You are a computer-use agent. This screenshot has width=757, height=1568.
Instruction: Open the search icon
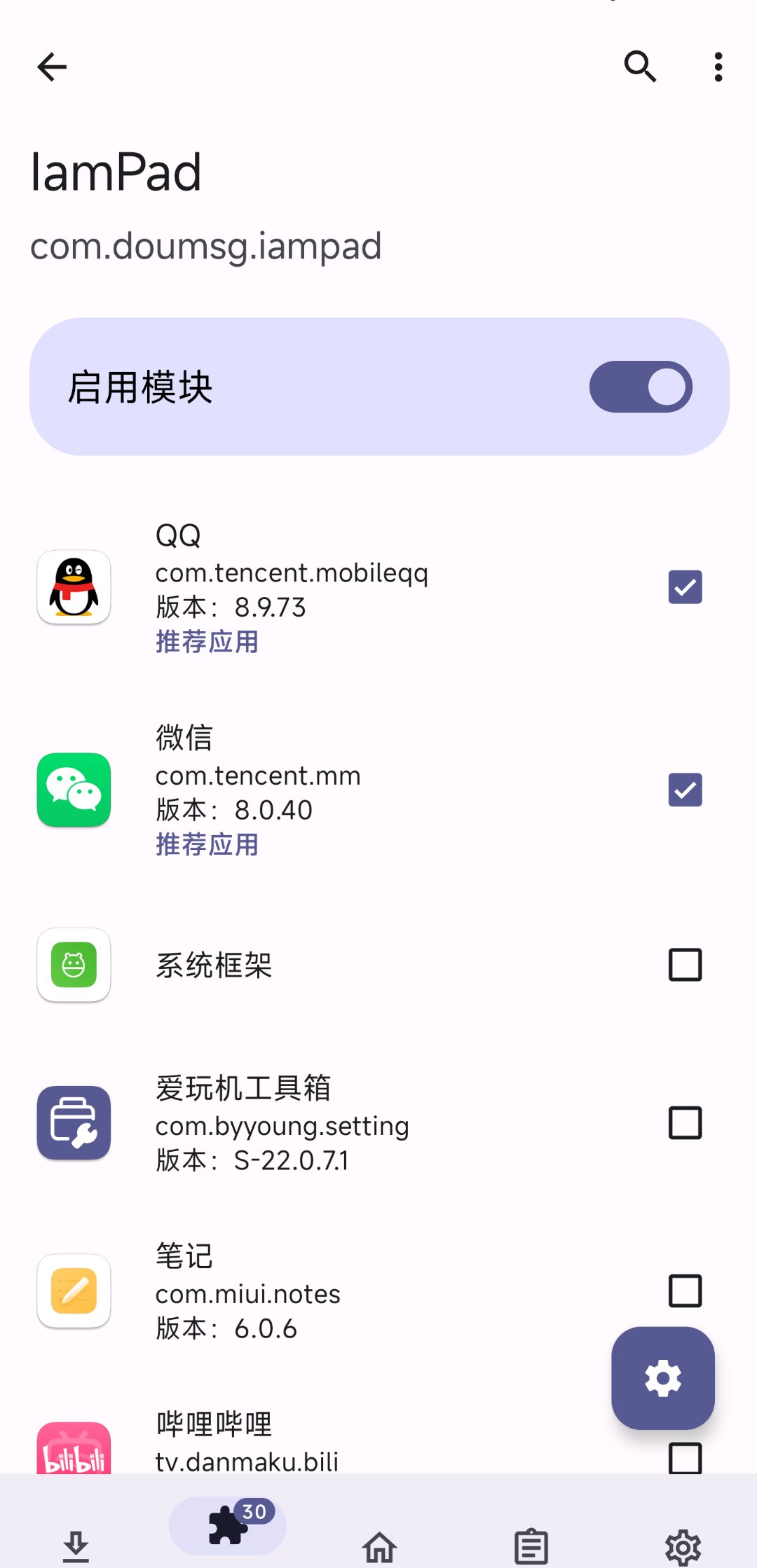(640, 67)
